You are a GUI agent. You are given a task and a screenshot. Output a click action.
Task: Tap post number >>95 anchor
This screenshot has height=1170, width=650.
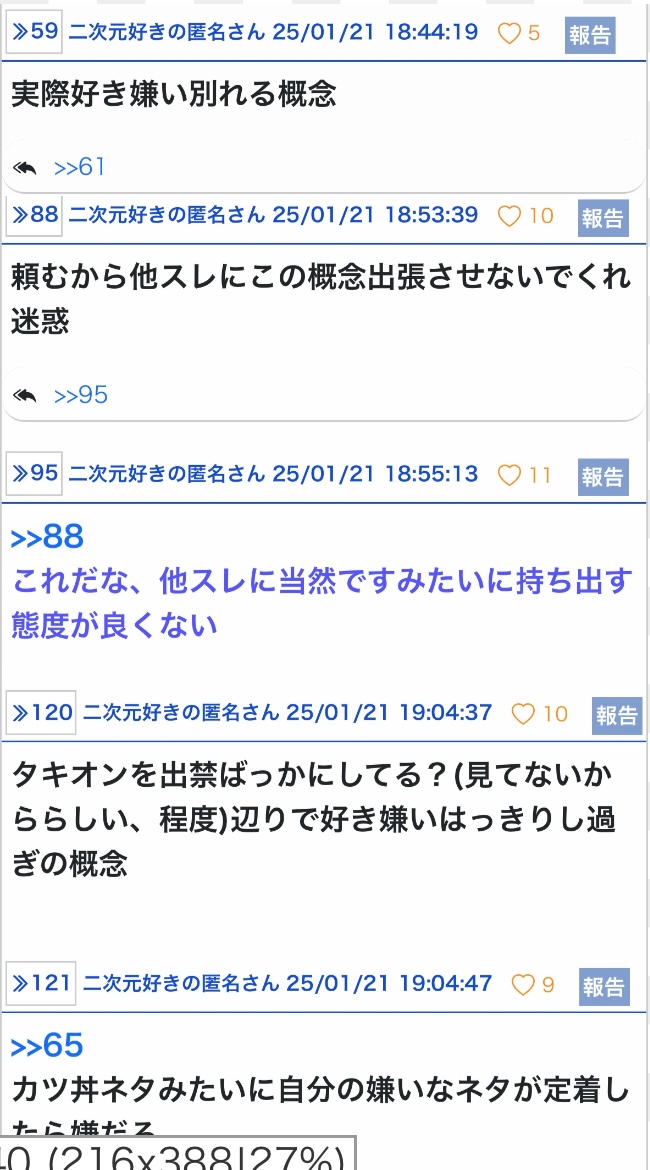[34, 474]
